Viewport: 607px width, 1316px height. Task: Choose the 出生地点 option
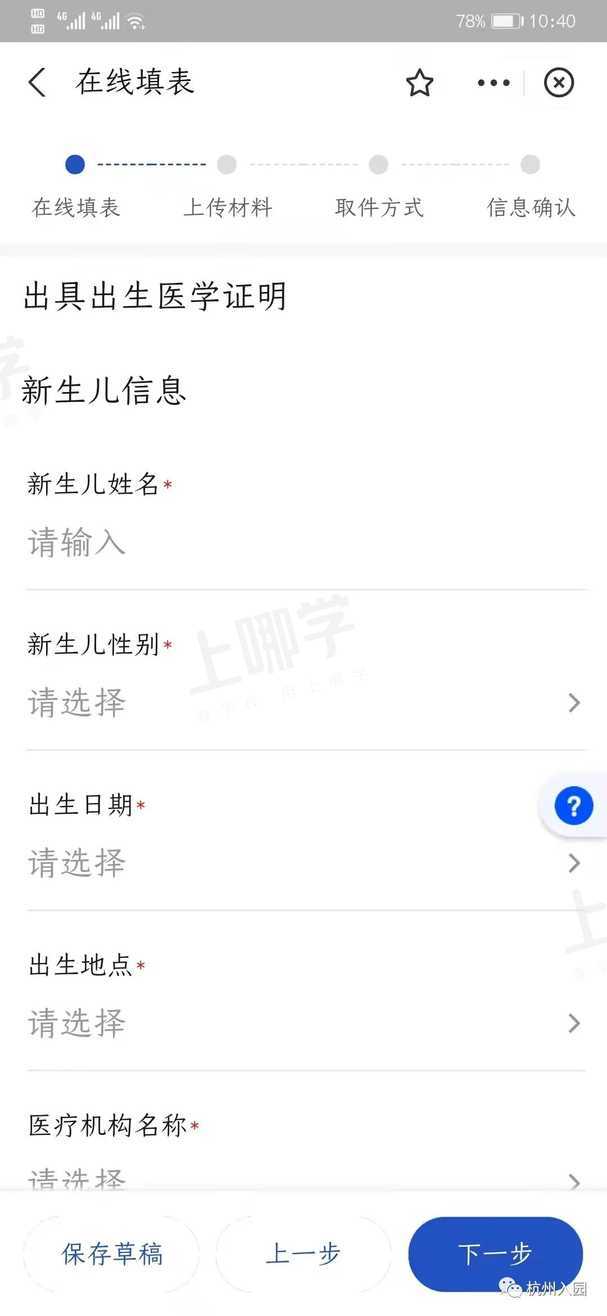click(300, 1023)
